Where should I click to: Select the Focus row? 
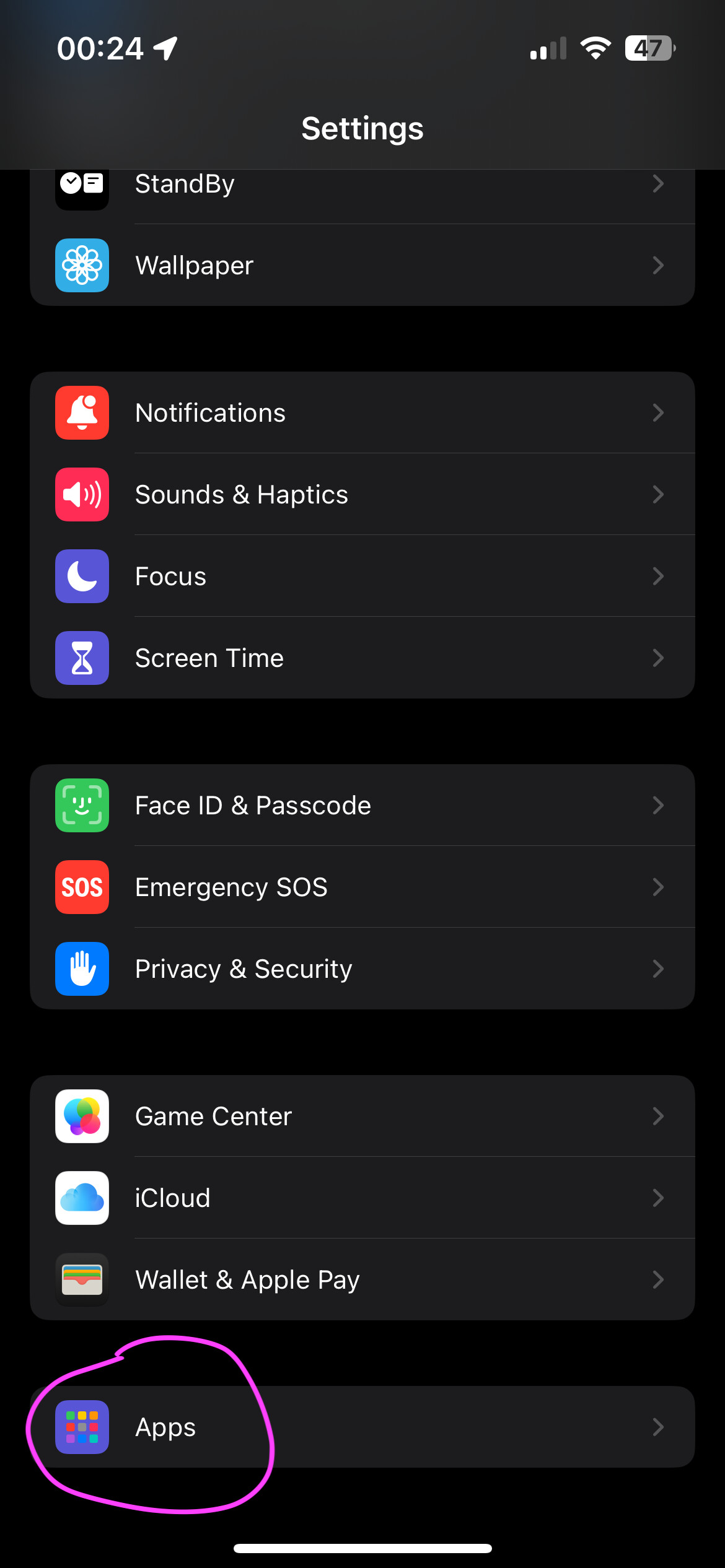tap(362, 576)
